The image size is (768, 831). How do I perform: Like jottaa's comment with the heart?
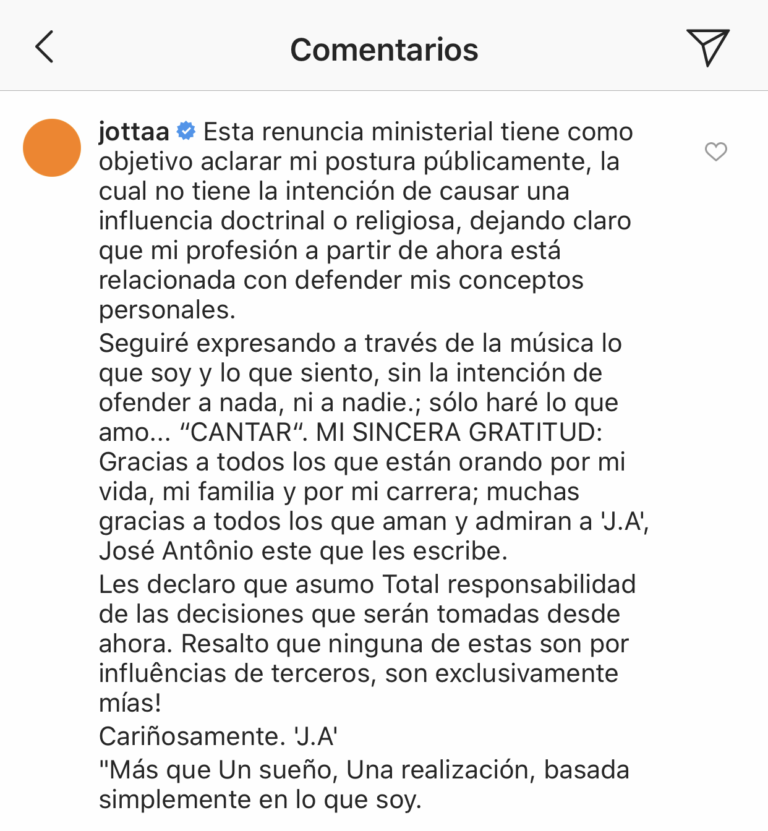715,152
